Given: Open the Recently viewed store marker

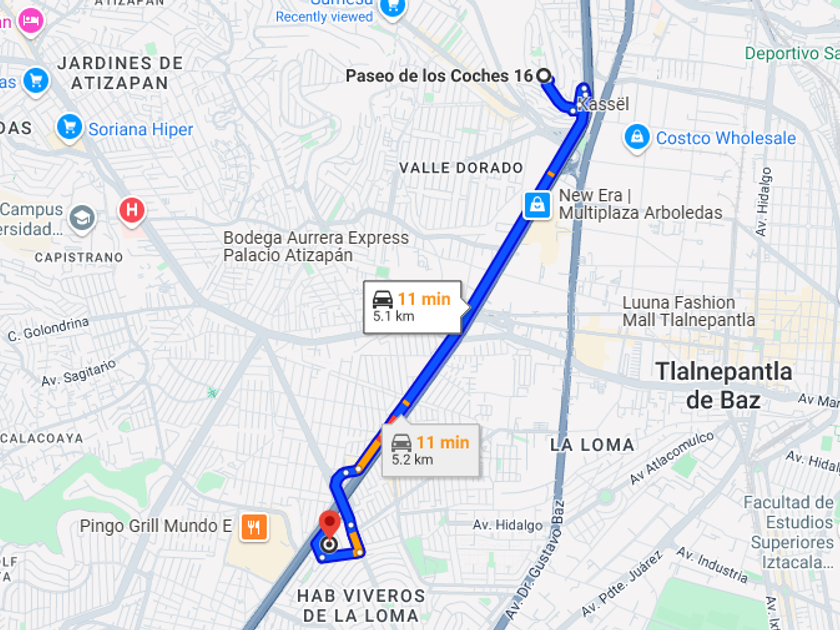Looking at the screenshot, I should coord(393,8).
